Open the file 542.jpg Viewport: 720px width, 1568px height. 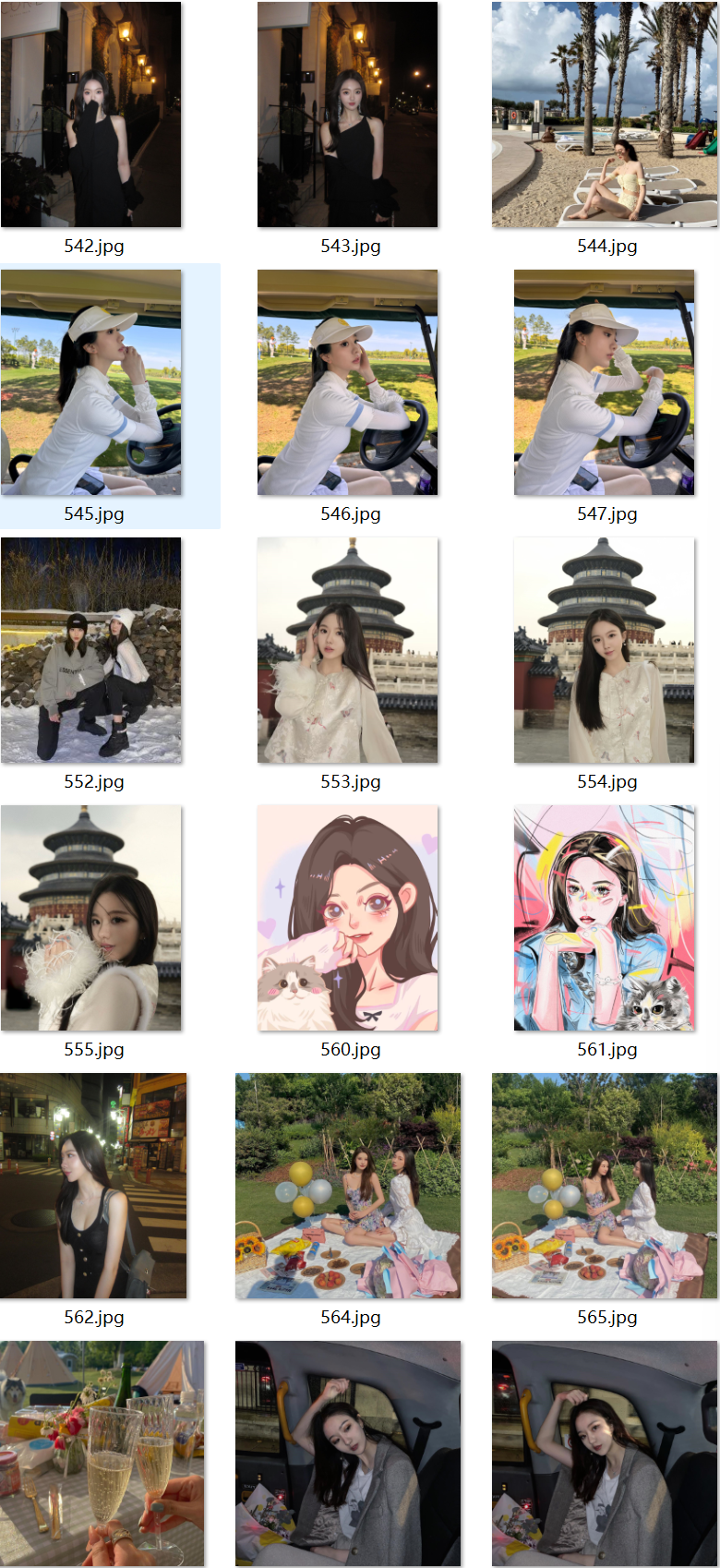(90, 115)
